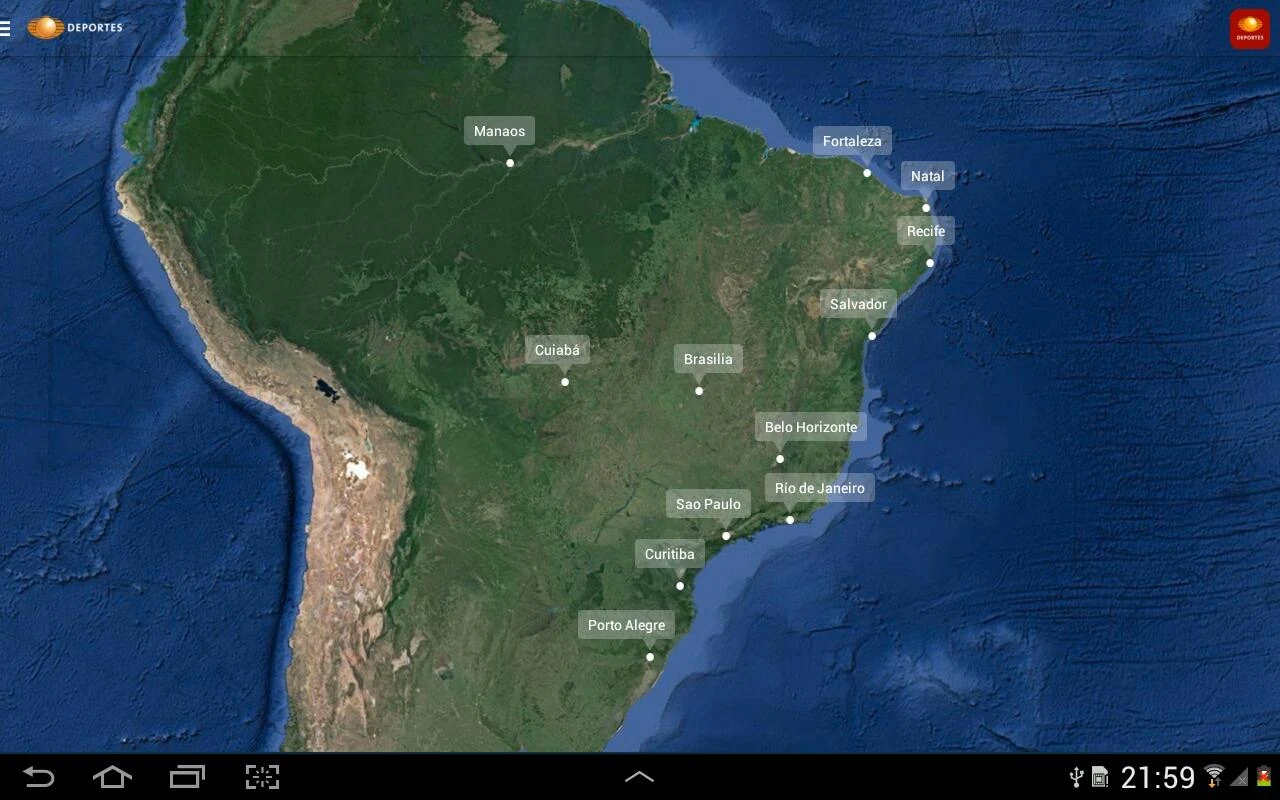This screenshot has height=800, width=1280.
Task: Open the recent apps view
Action: (x=187, y=777)
